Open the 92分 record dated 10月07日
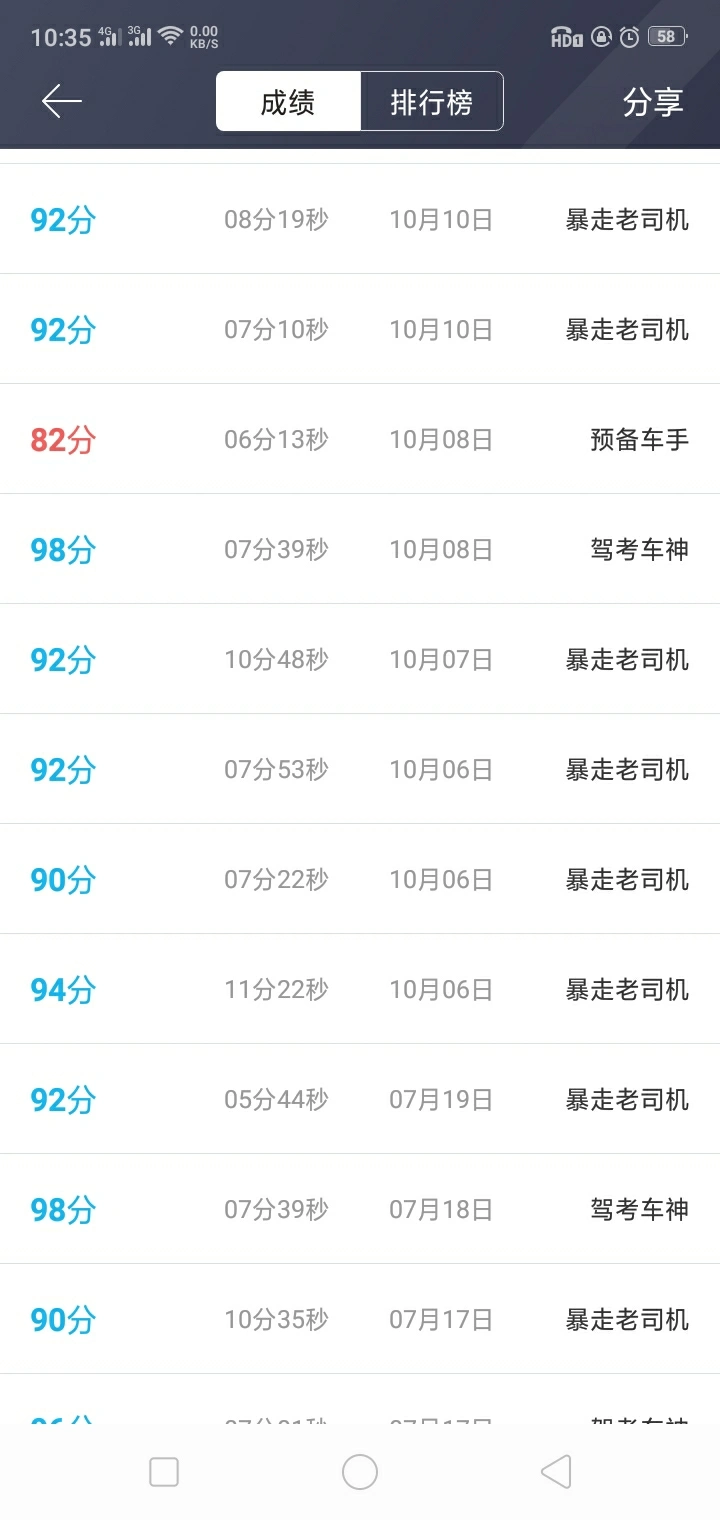Viewport: 720px width, 1520px height. click(x=360, y=659)
